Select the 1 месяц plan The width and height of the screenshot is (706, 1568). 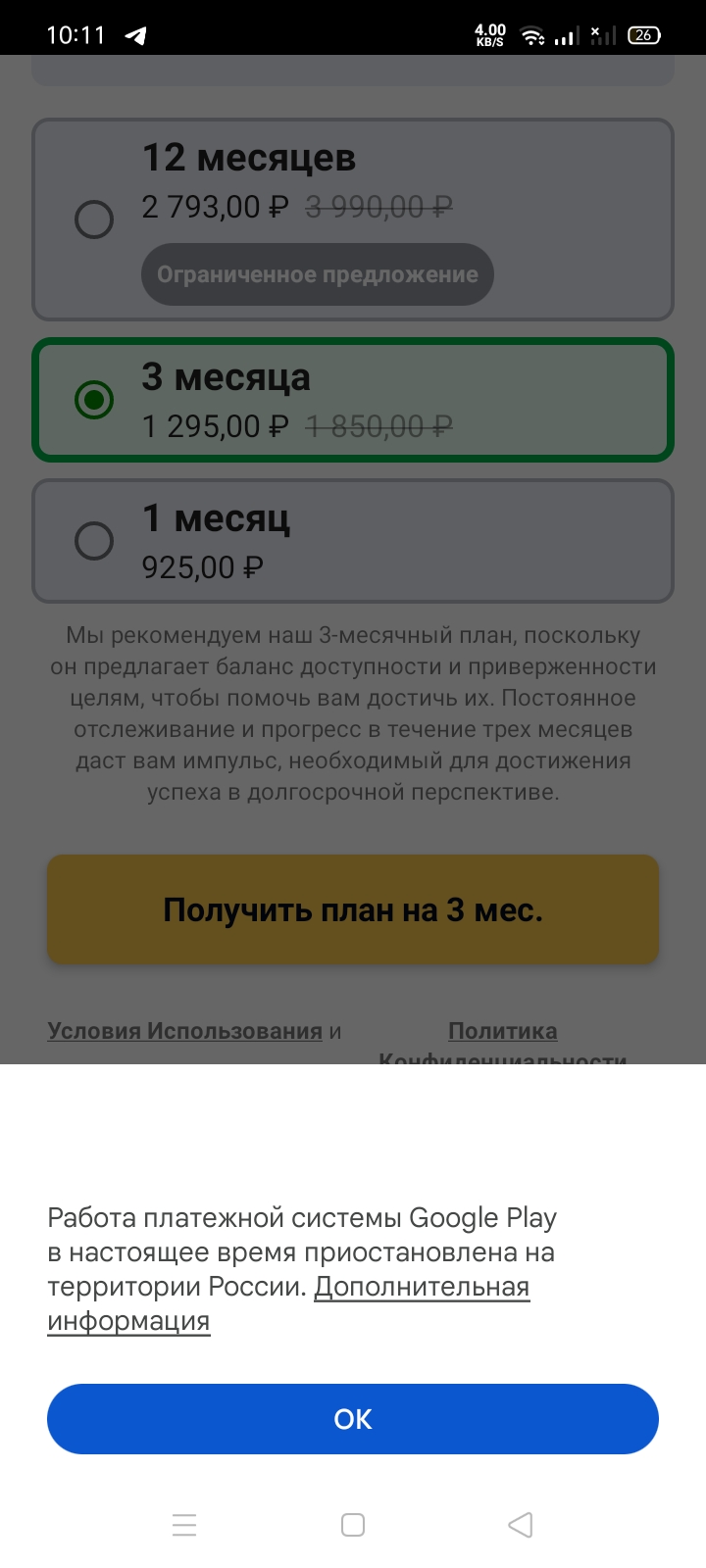coord(95,541)
